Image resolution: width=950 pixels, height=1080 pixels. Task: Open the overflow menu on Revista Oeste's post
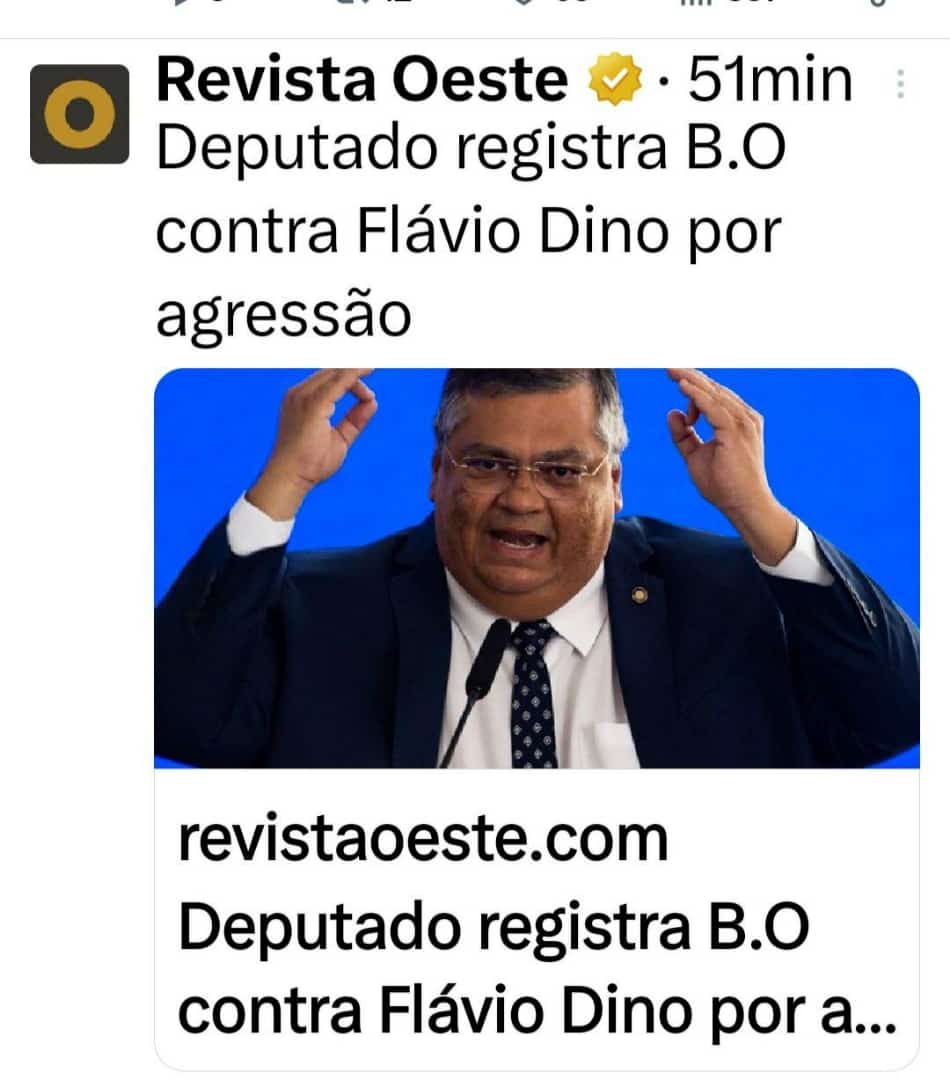[901, 85]
